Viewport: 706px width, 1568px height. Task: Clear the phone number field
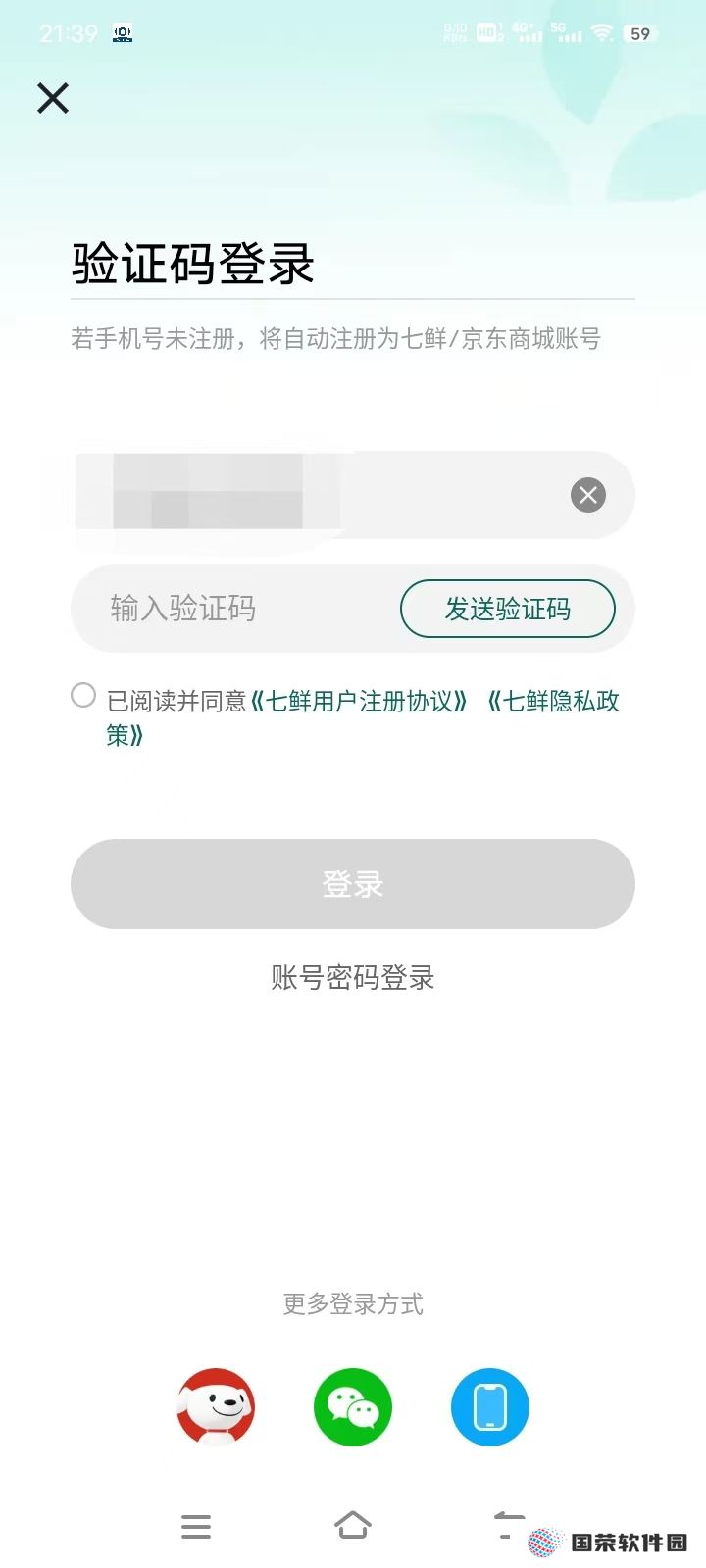pos(588,495)
